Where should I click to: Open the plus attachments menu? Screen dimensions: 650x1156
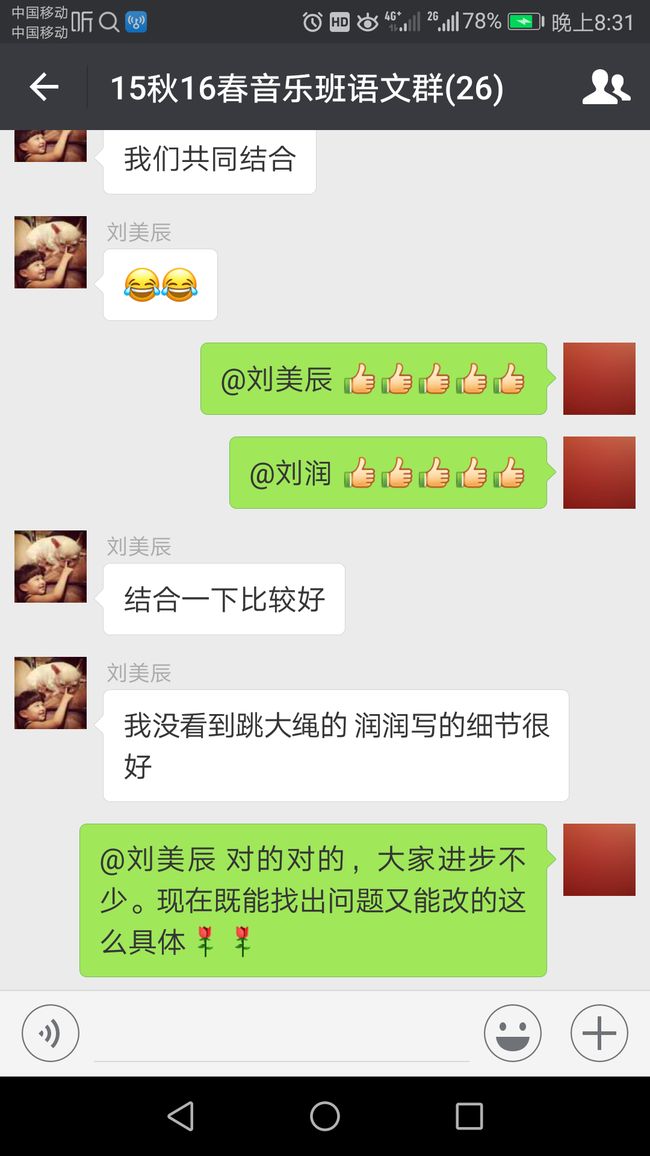coord(599,1034)
